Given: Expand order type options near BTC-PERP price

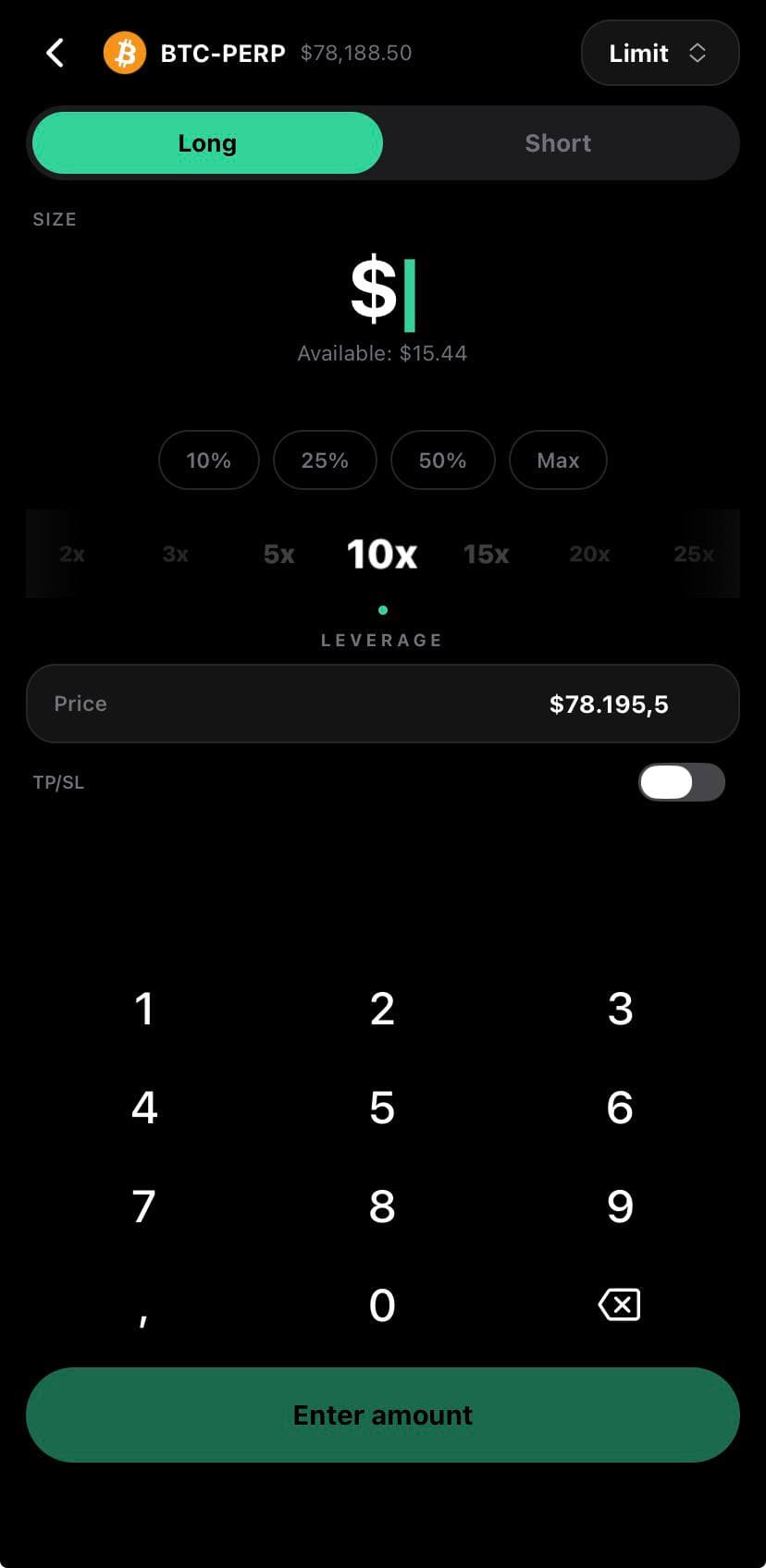Looking at the screenshot, I should coord(660,53).
